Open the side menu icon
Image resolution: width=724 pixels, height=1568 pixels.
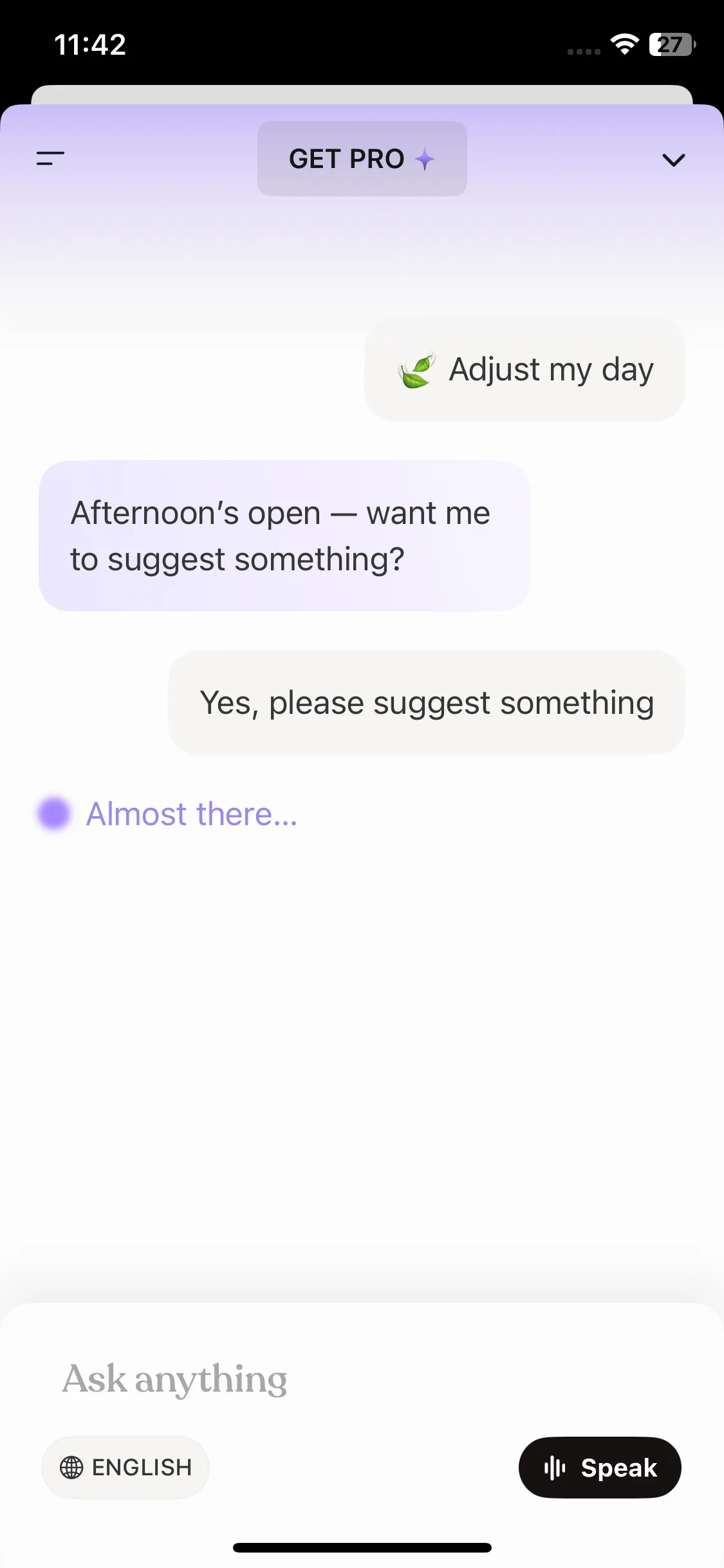(x=50, y=158)
